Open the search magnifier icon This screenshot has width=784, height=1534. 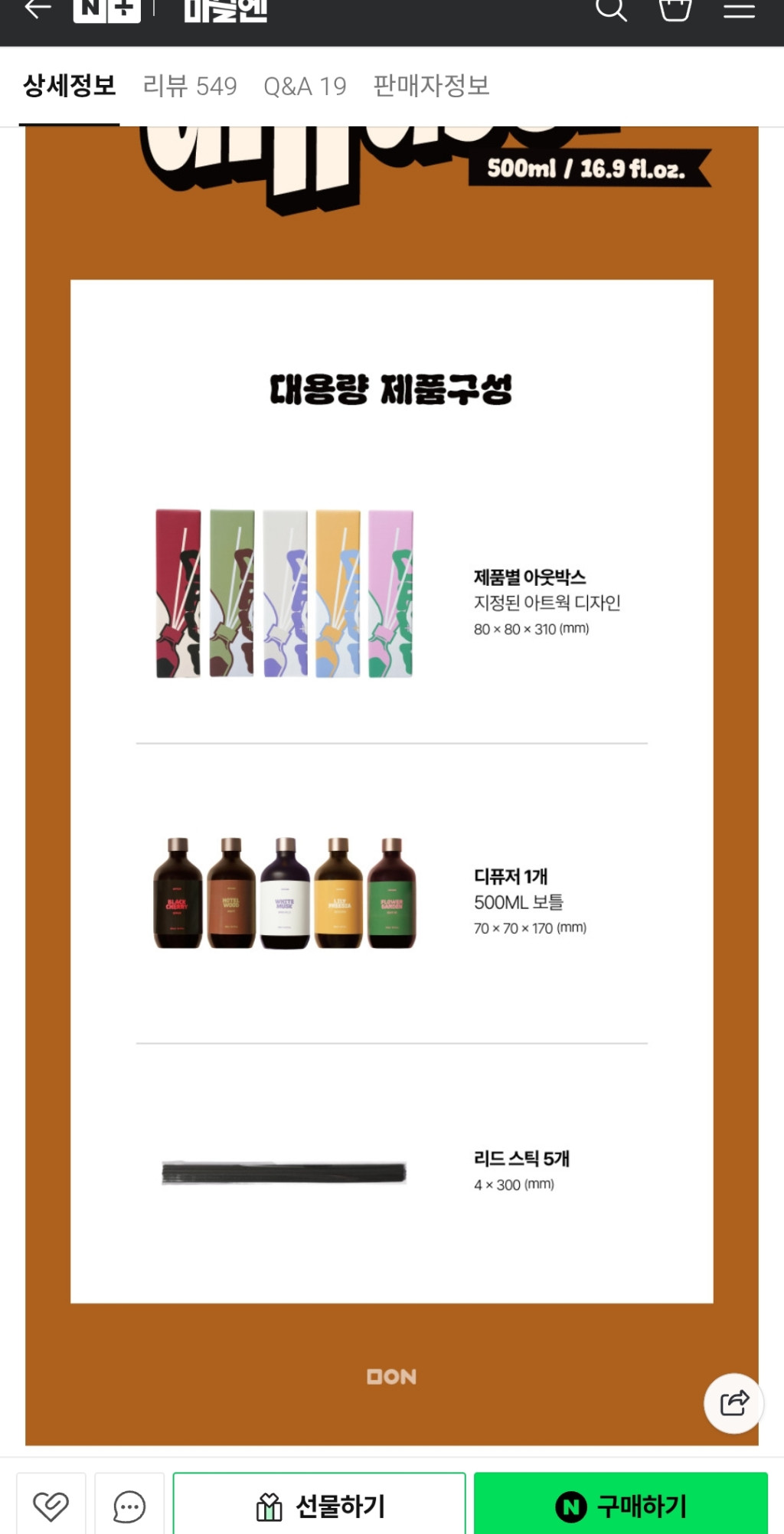pos(611,9)
